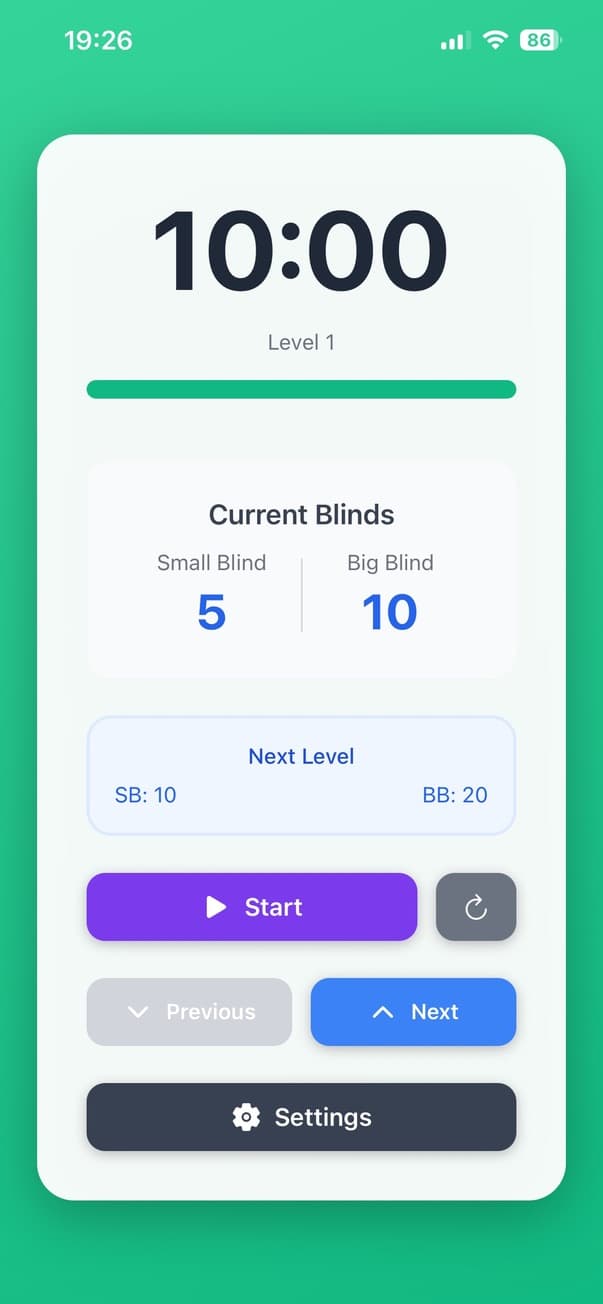Reset the timer with the circular arrow
This screenshot has height=1304, width=603.
click(476, 907)
